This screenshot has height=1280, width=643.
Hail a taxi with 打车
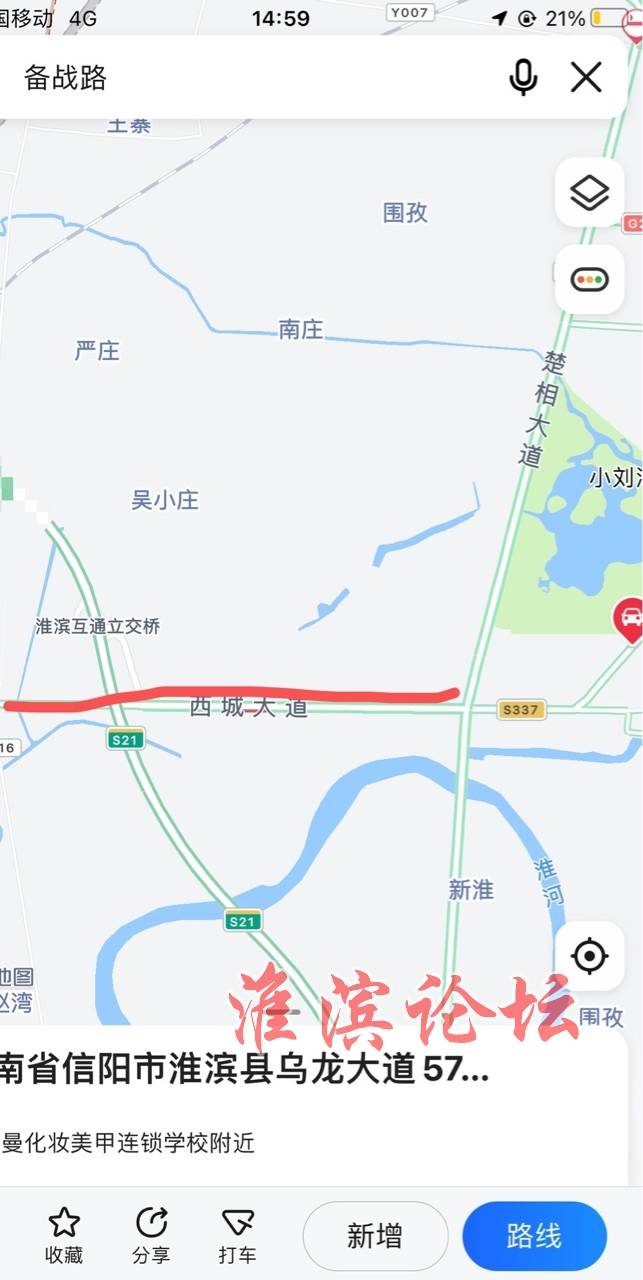point(237,1234)
